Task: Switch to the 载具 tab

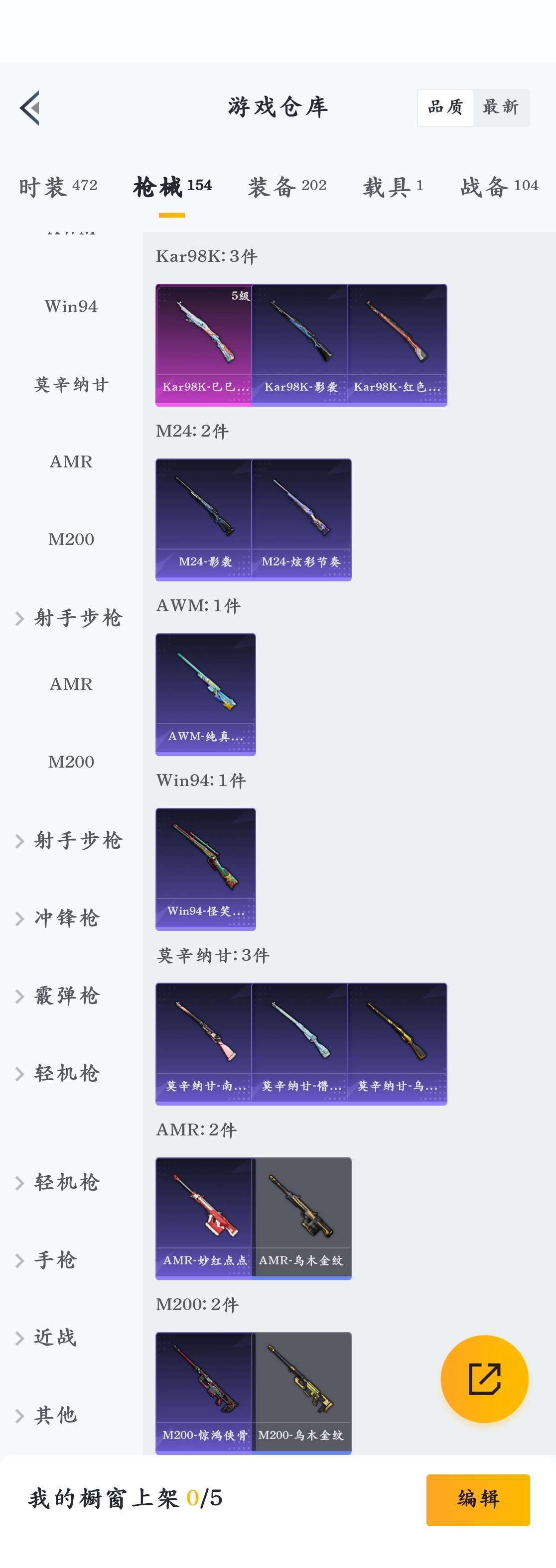Action: click(393, 186)
